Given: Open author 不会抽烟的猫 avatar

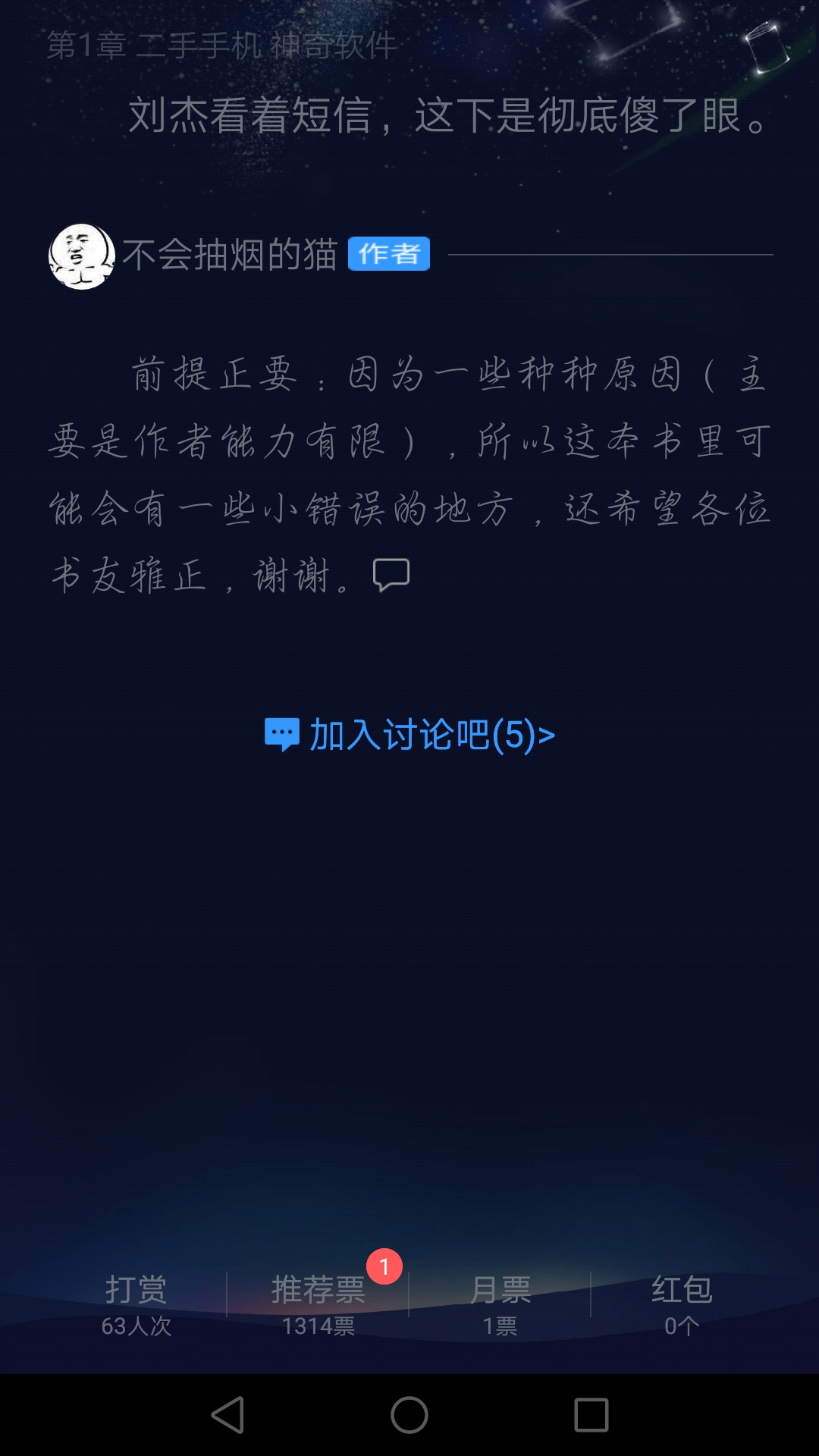Looking at the screenshot, I should (x=82, y=256).
